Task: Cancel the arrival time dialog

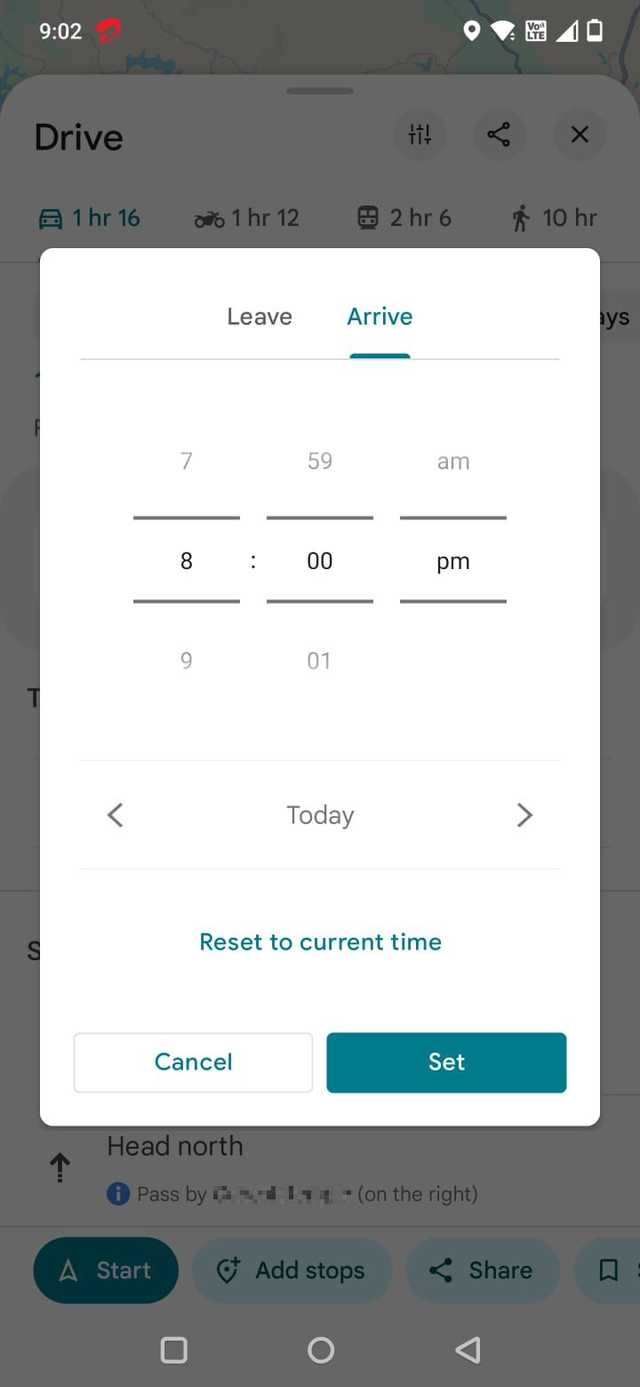Action: [x=193, y=1062]
